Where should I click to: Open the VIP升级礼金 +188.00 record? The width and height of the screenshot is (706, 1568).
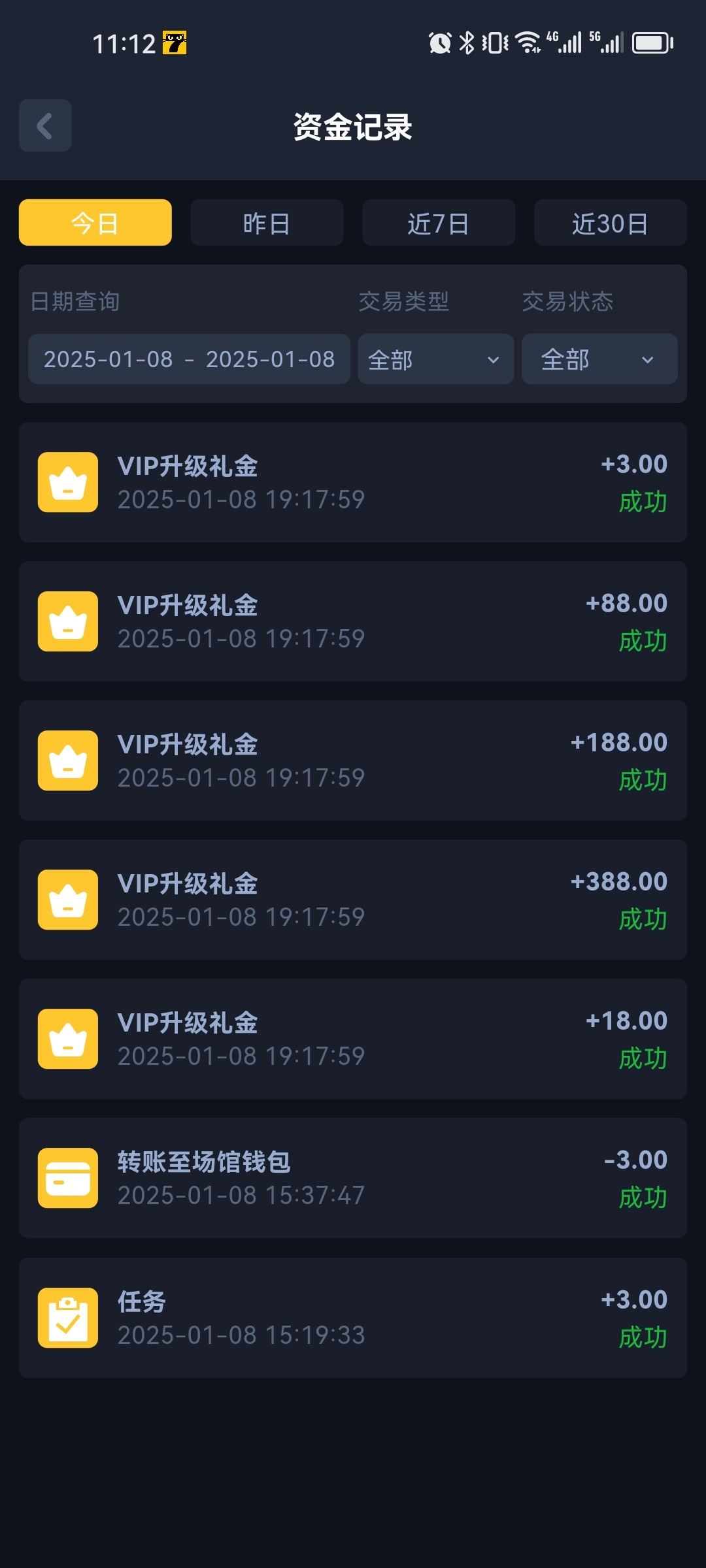[353, 760]
